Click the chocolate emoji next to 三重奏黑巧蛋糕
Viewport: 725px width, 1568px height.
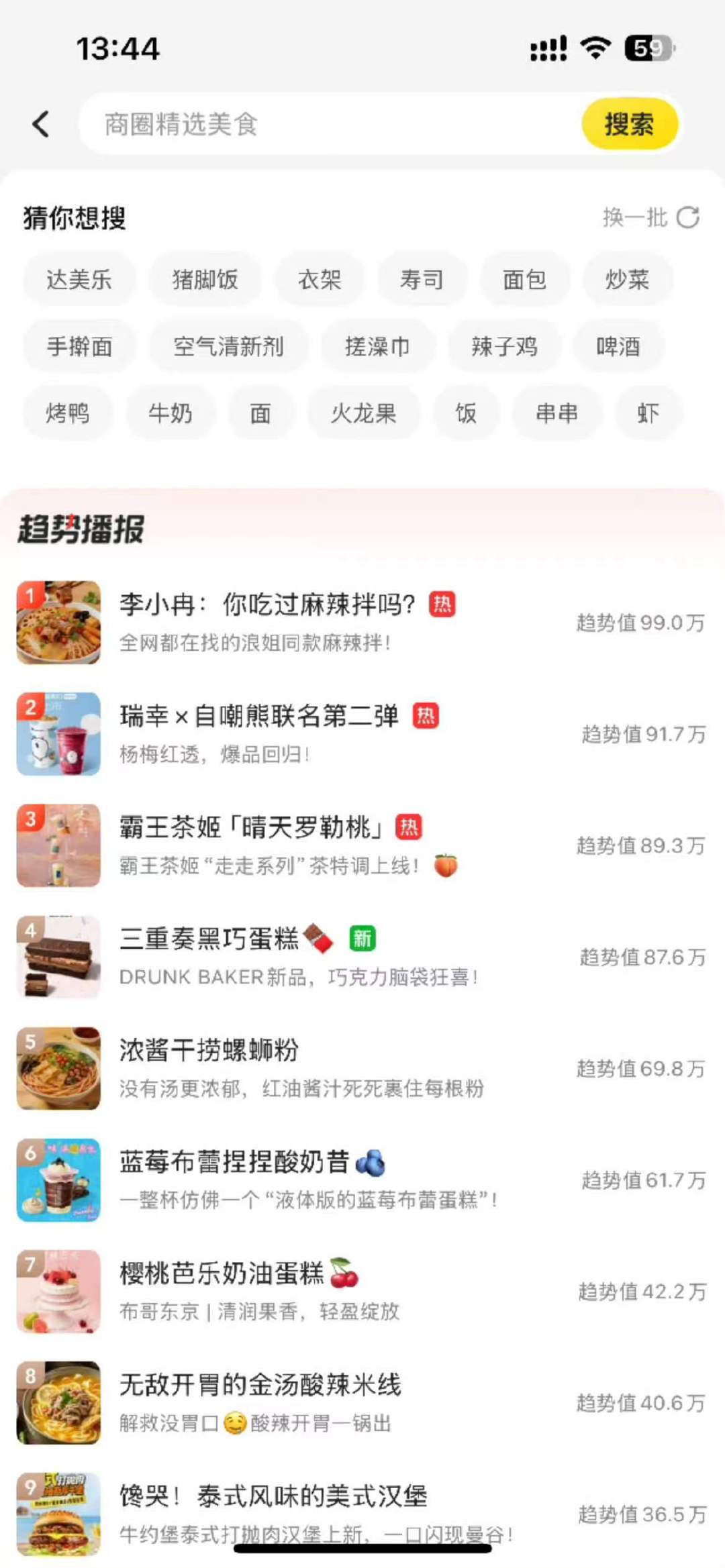pyautogui.click(x=318, y=939)
